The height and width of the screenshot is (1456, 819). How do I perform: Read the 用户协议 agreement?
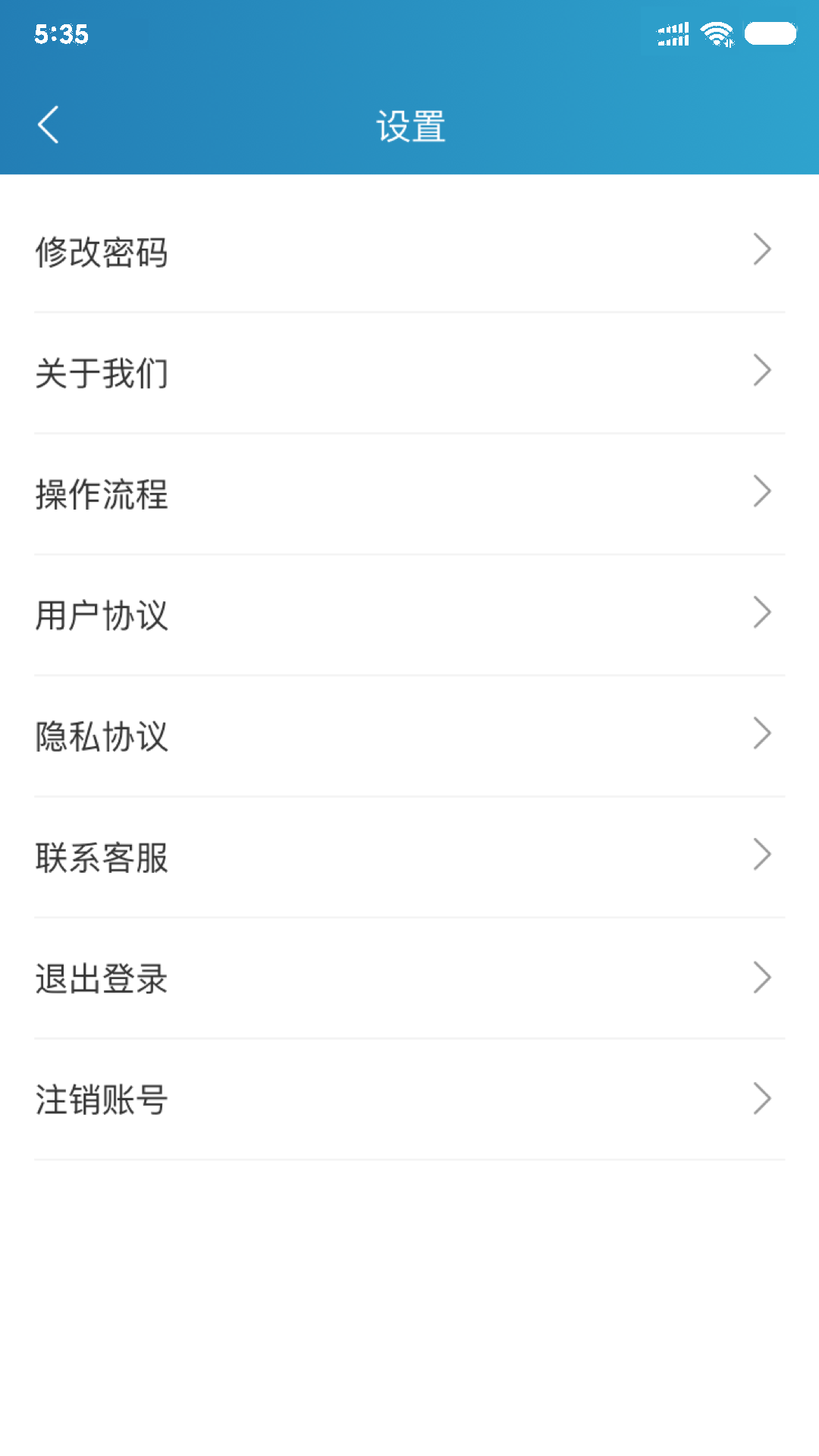[x=102, y=615]
